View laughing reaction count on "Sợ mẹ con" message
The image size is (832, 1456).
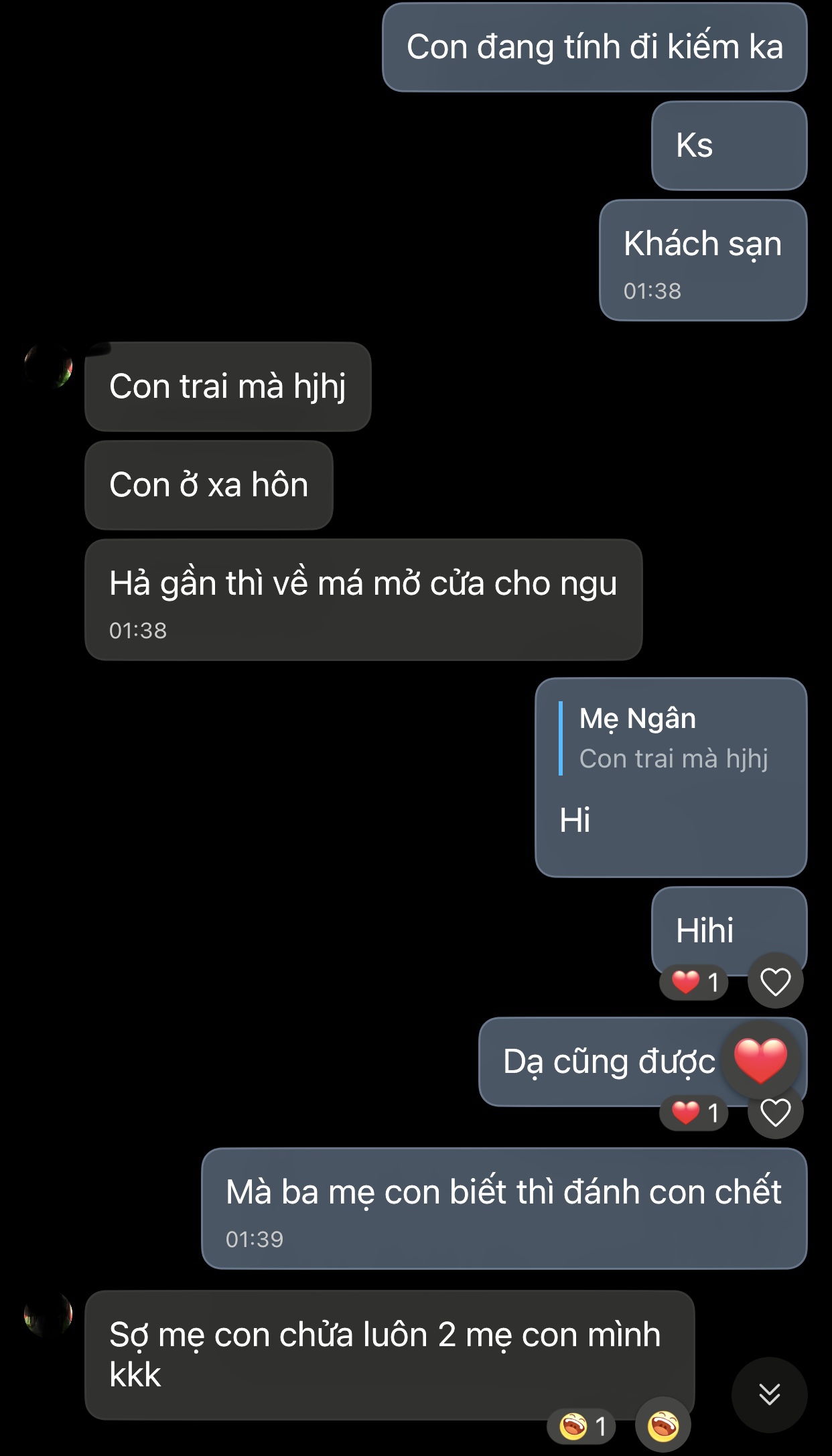582,1427
